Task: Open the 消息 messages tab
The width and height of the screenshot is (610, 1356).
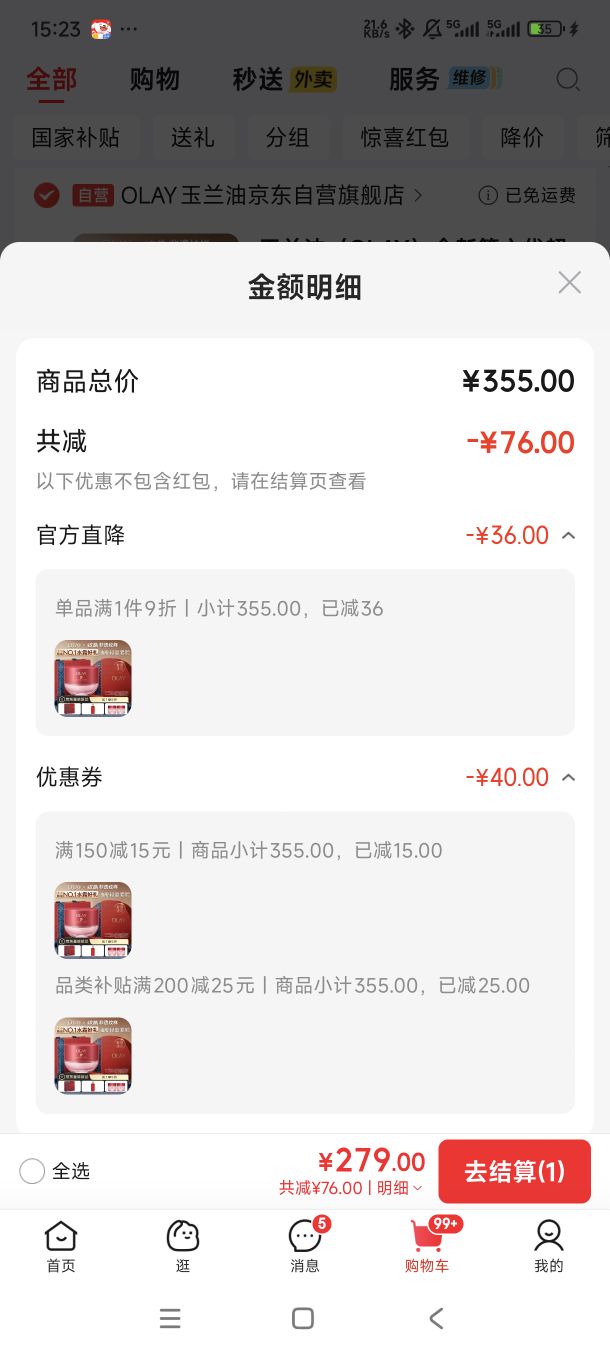Action: [x=305, y=1246]
